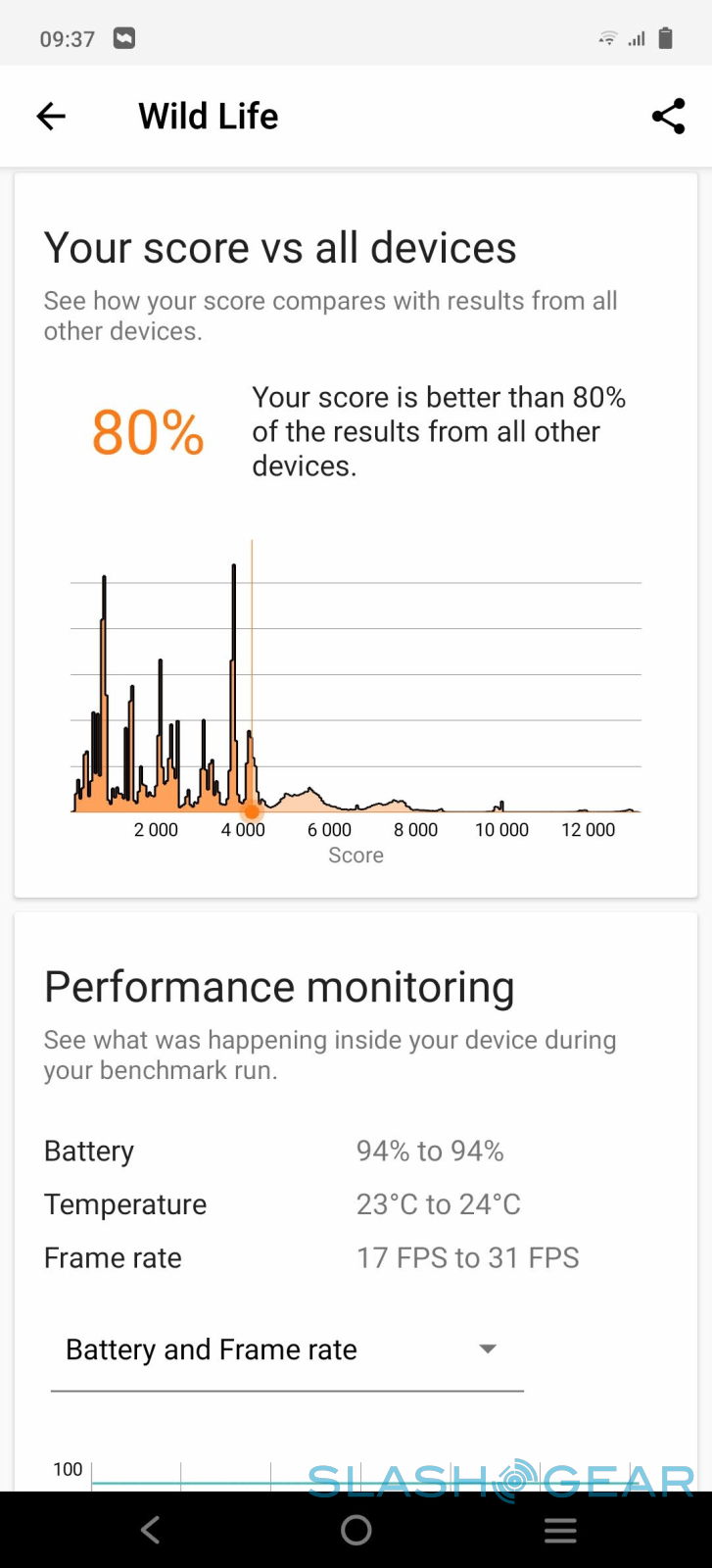Image resolution: width=712 pixels, height=1568 pixels.
Task: Tap the system back button
Action: coord(150,1530)
